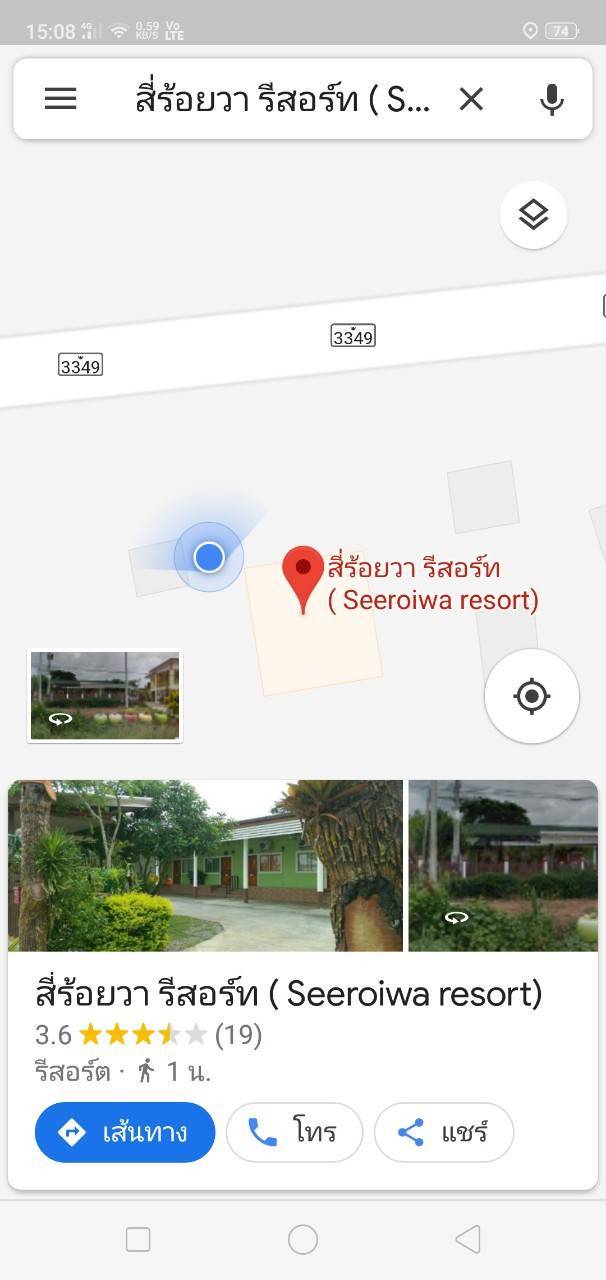The image size is (606, 1280).
Task: Get directions with the เส้นทาง button
Action: click(x=125, y=1132)
